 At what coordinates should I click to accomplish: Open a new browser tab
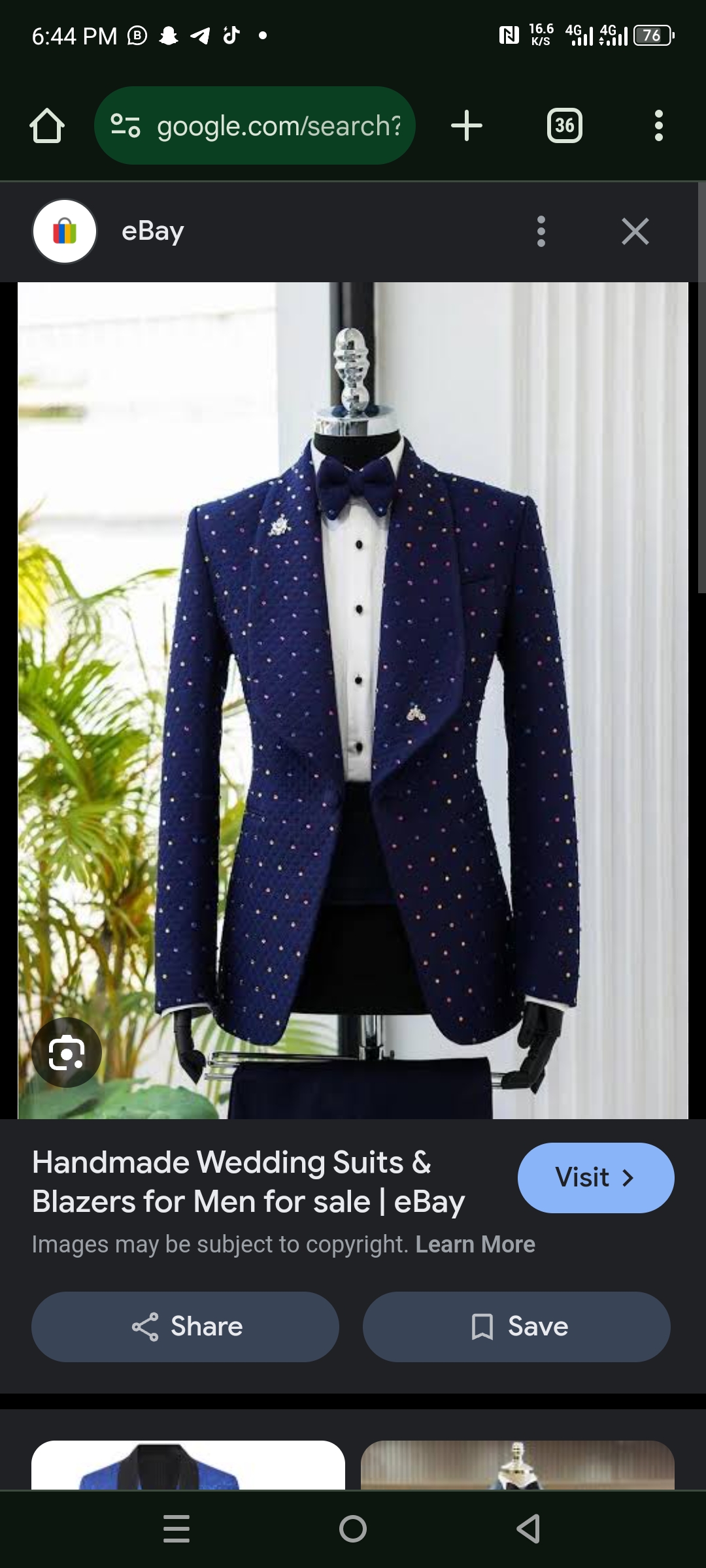pos(467,125)
